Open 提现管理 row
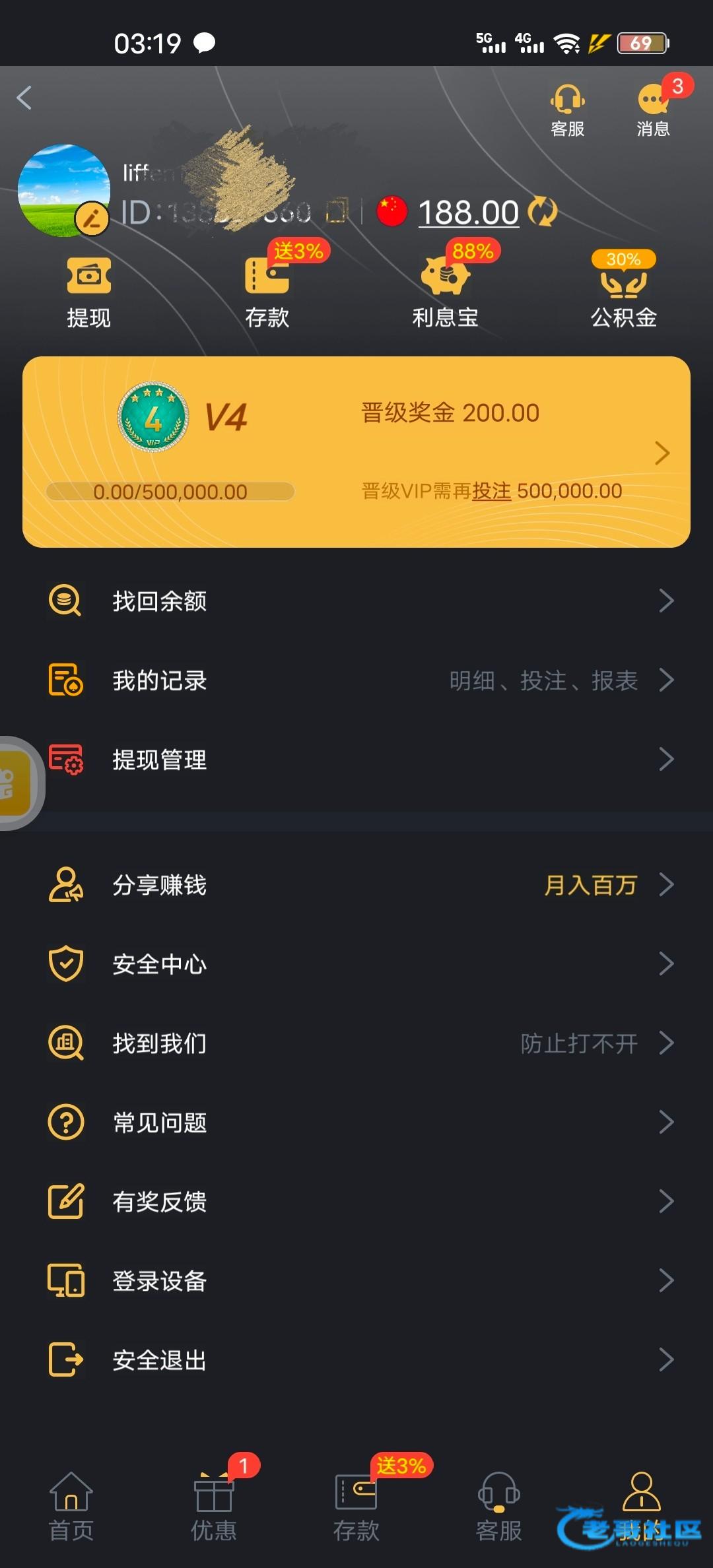 356,760
